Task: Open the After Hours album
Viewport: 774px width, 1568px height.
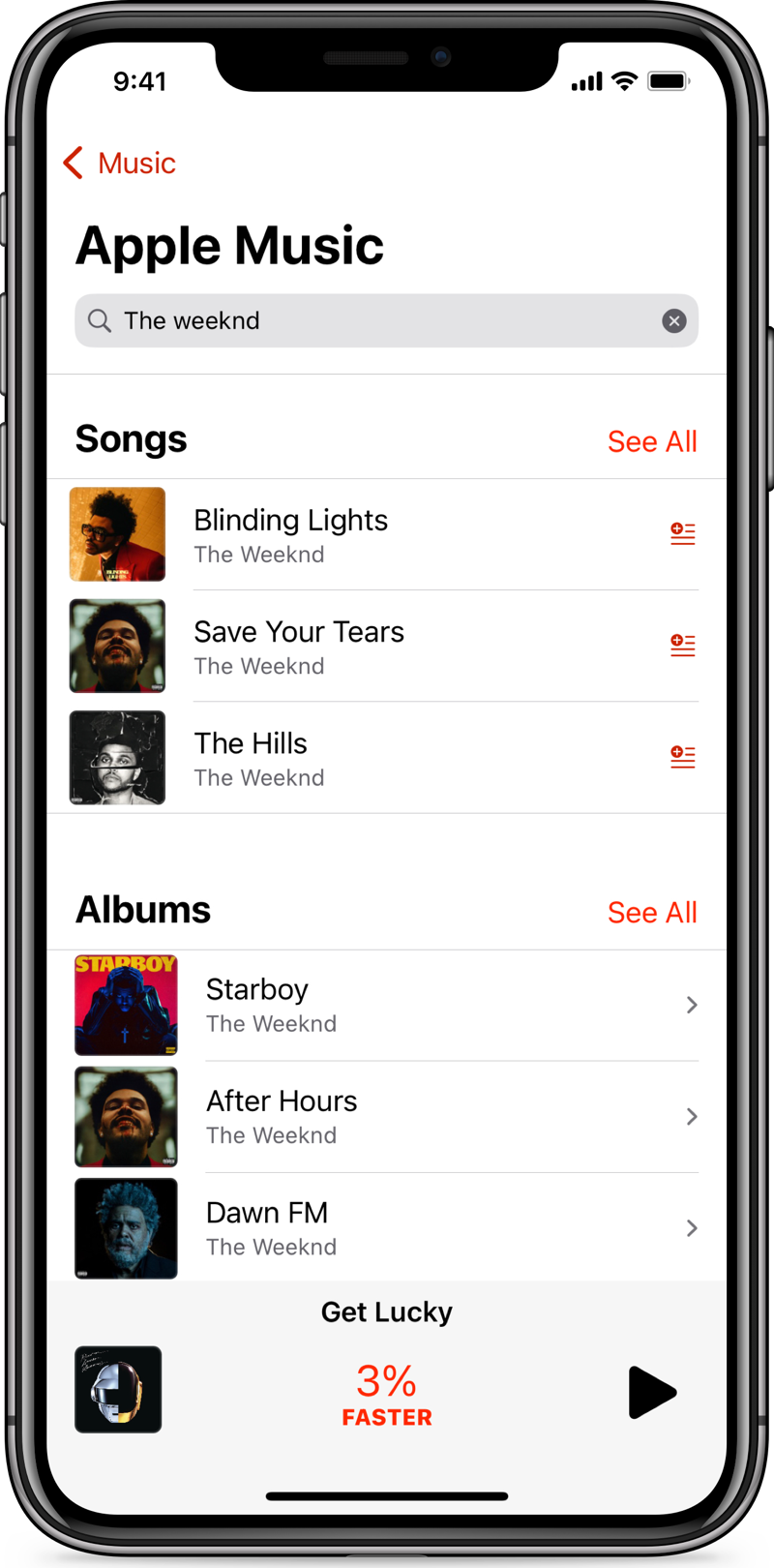Action: (x=387, y=1116)
